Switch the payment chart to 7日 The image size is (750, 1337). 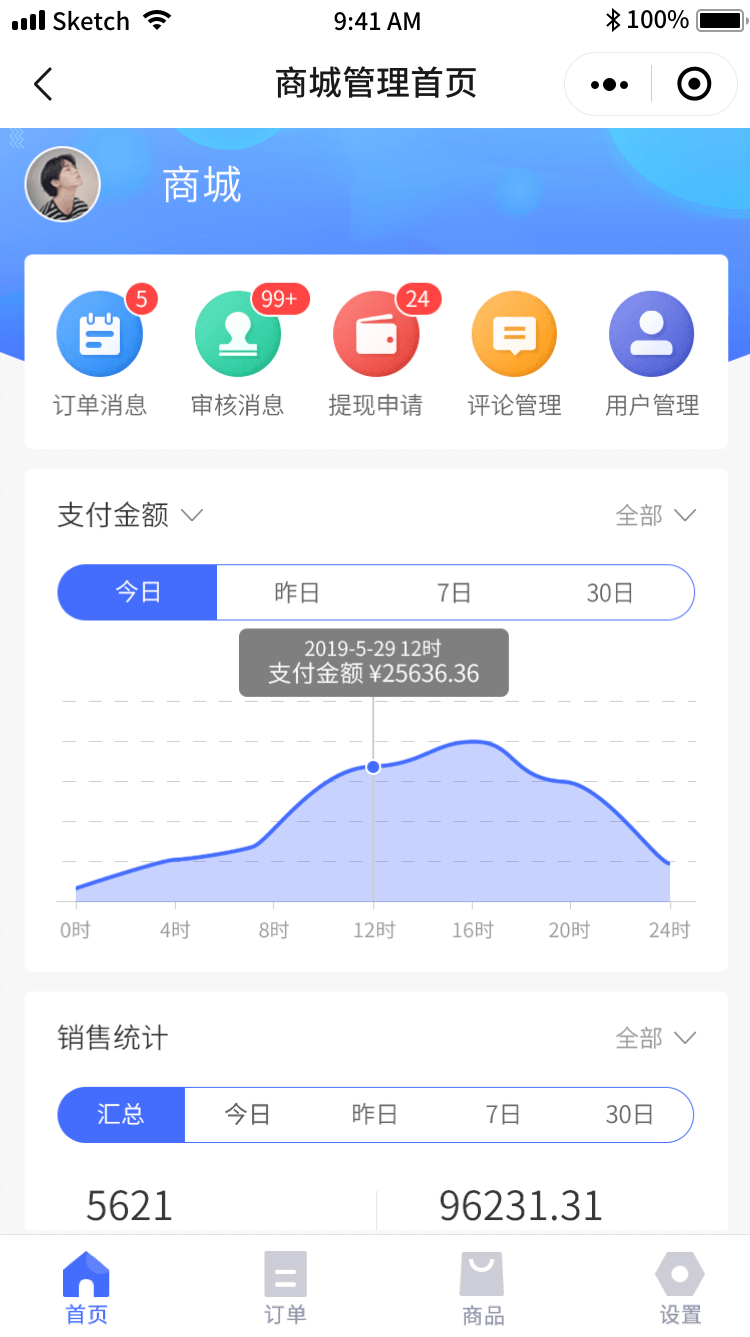click(454, 593)
